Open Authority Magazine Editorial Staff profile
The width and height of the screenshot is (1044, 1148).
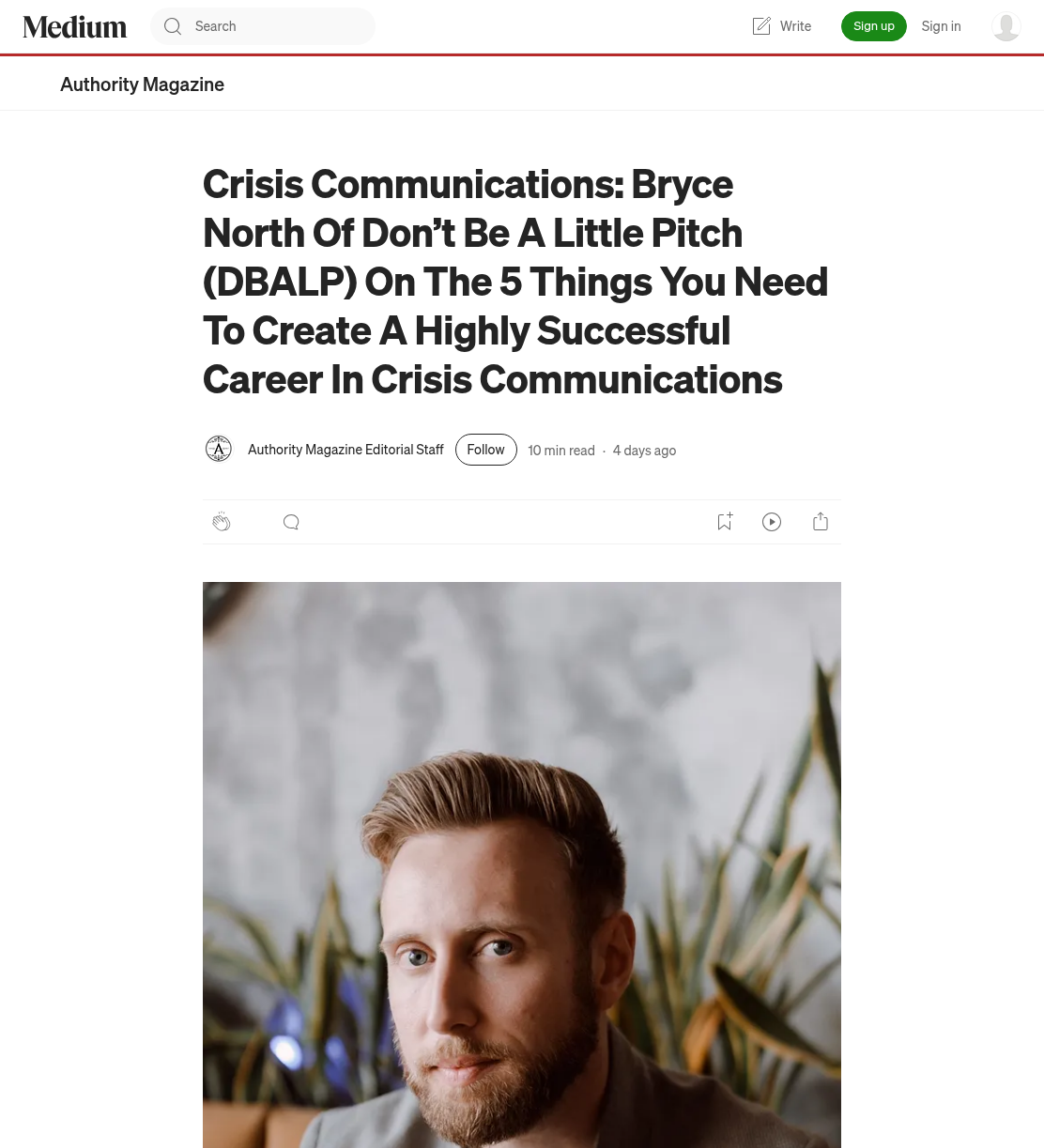(x=345, y=450)
